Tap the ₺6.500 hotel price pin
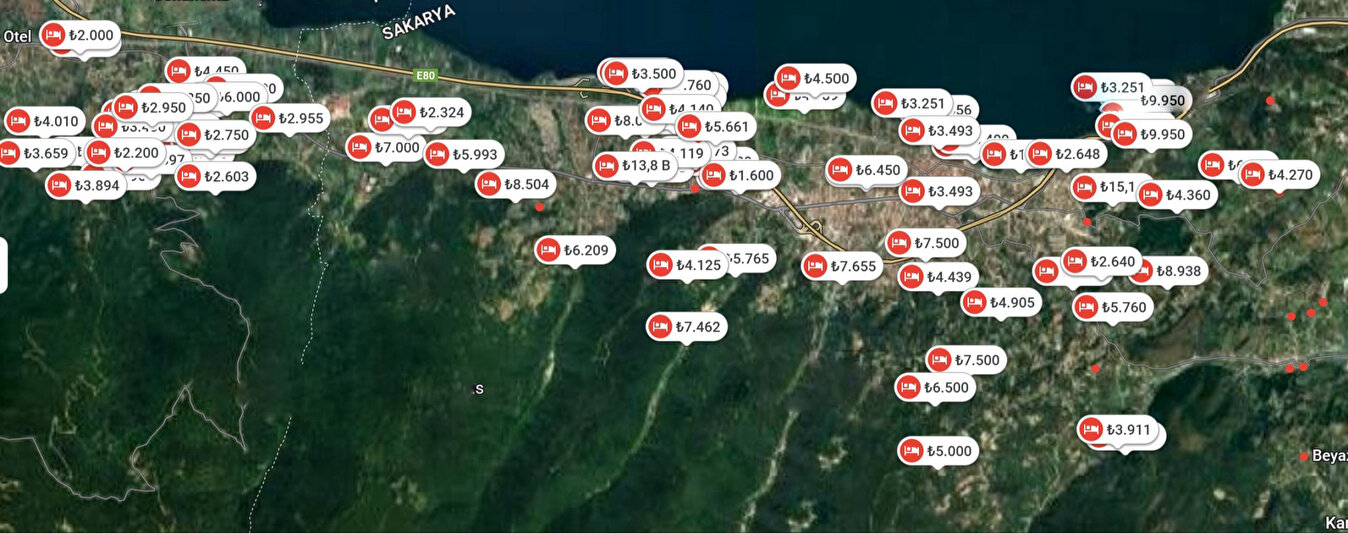This screenshot has height=533, width=1348. [x=935, y=388]
